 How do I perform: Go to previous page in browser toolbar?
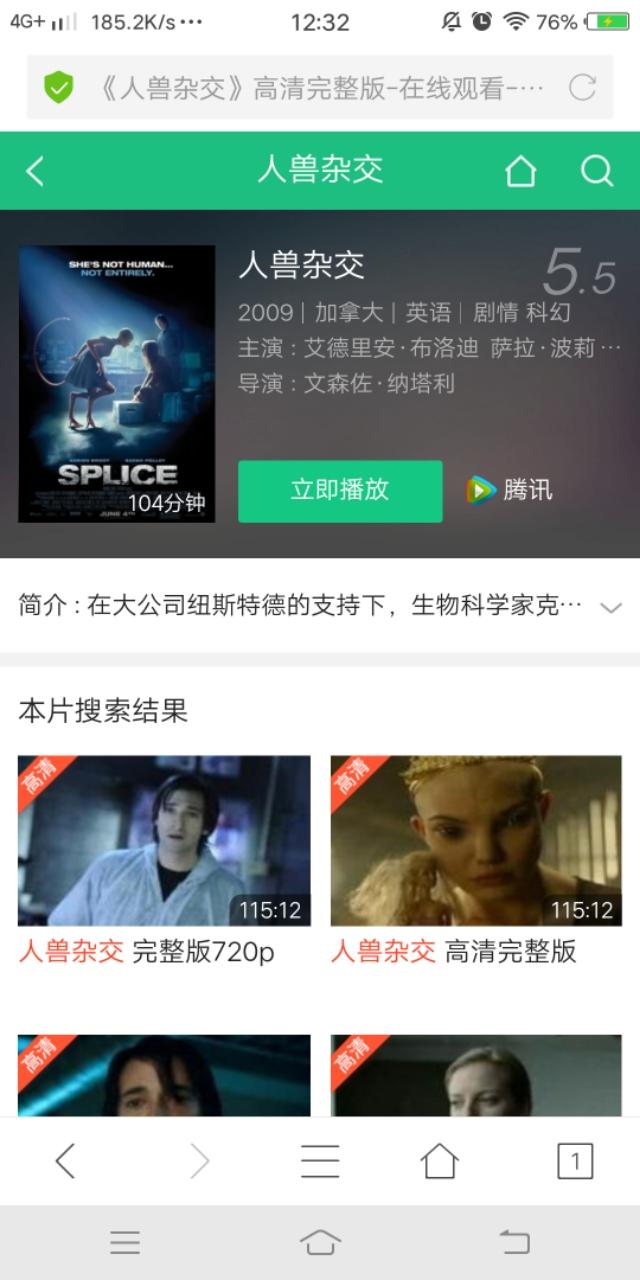tap(65, 1161)
